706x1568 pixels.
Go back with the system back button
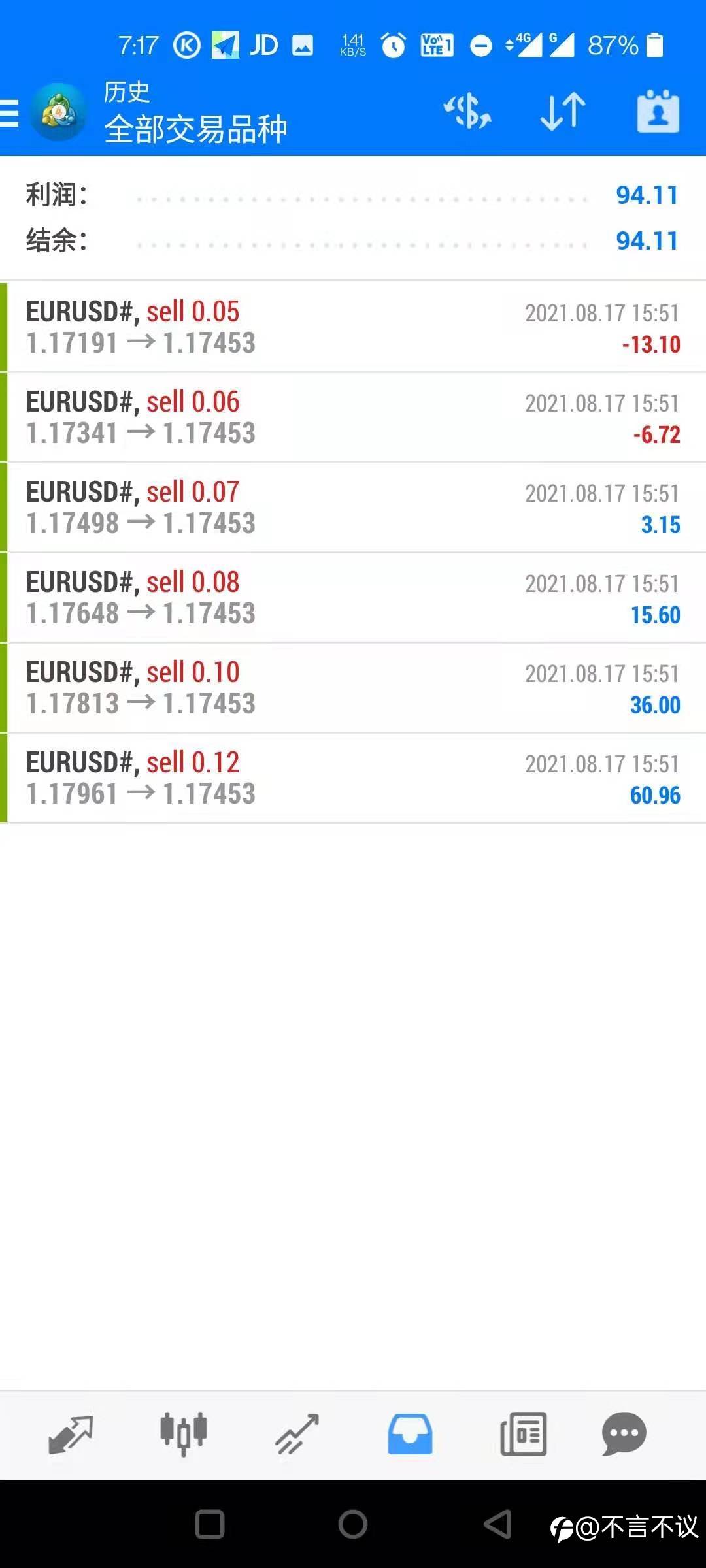click(497, 1524)
